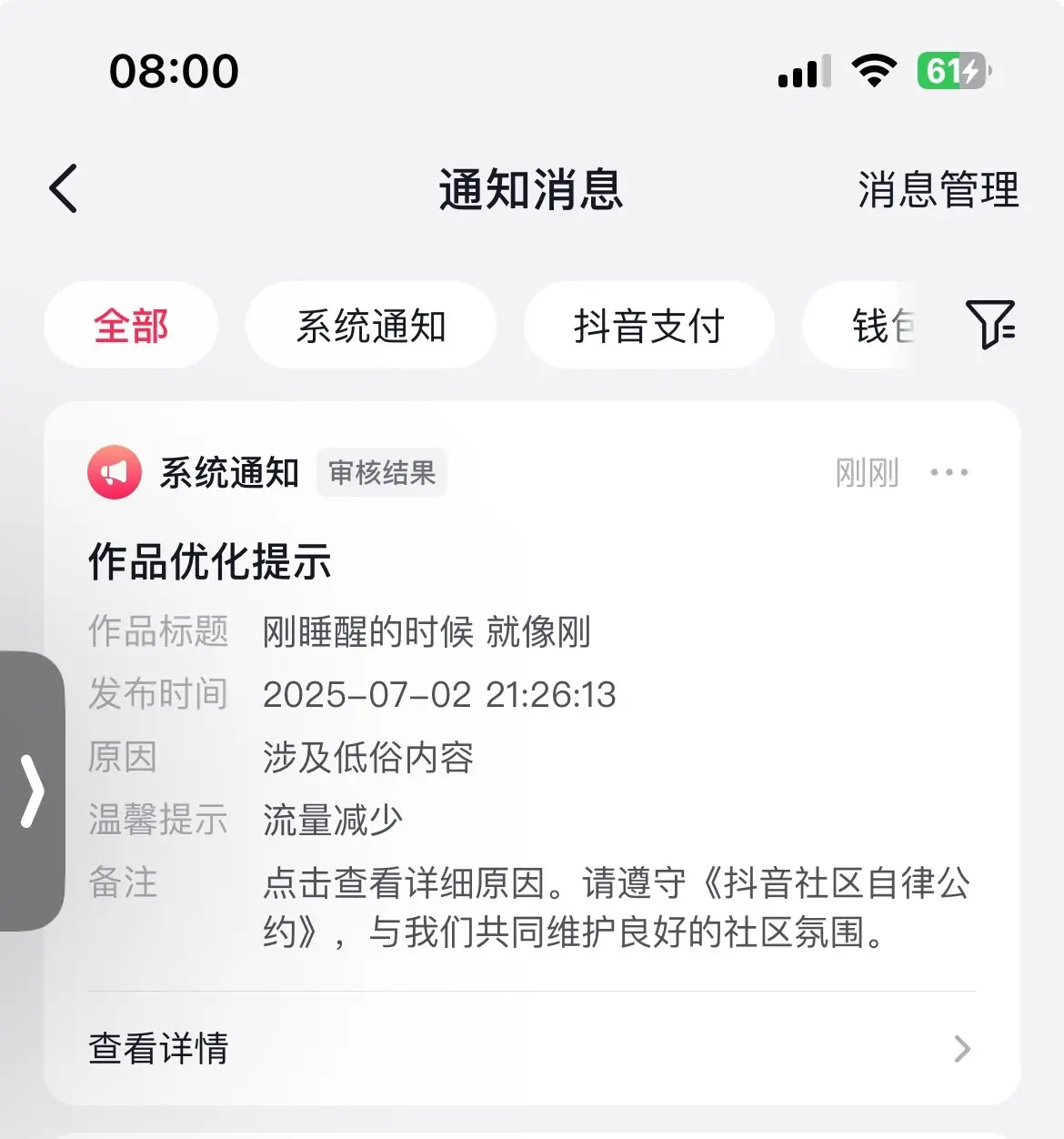Open the three-dot more options menu

pos(949,472)
